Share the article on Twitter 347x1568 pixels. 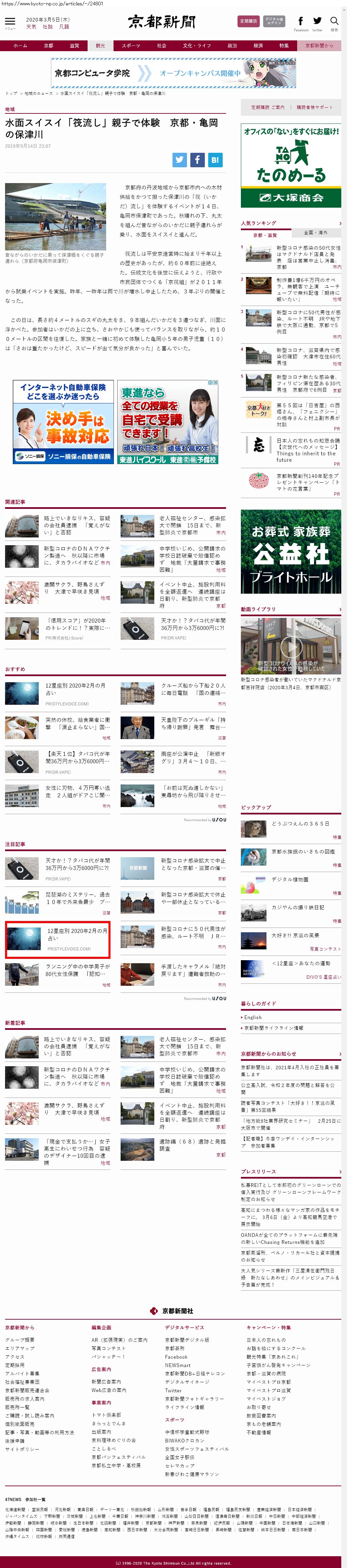(x=179, y=160)
